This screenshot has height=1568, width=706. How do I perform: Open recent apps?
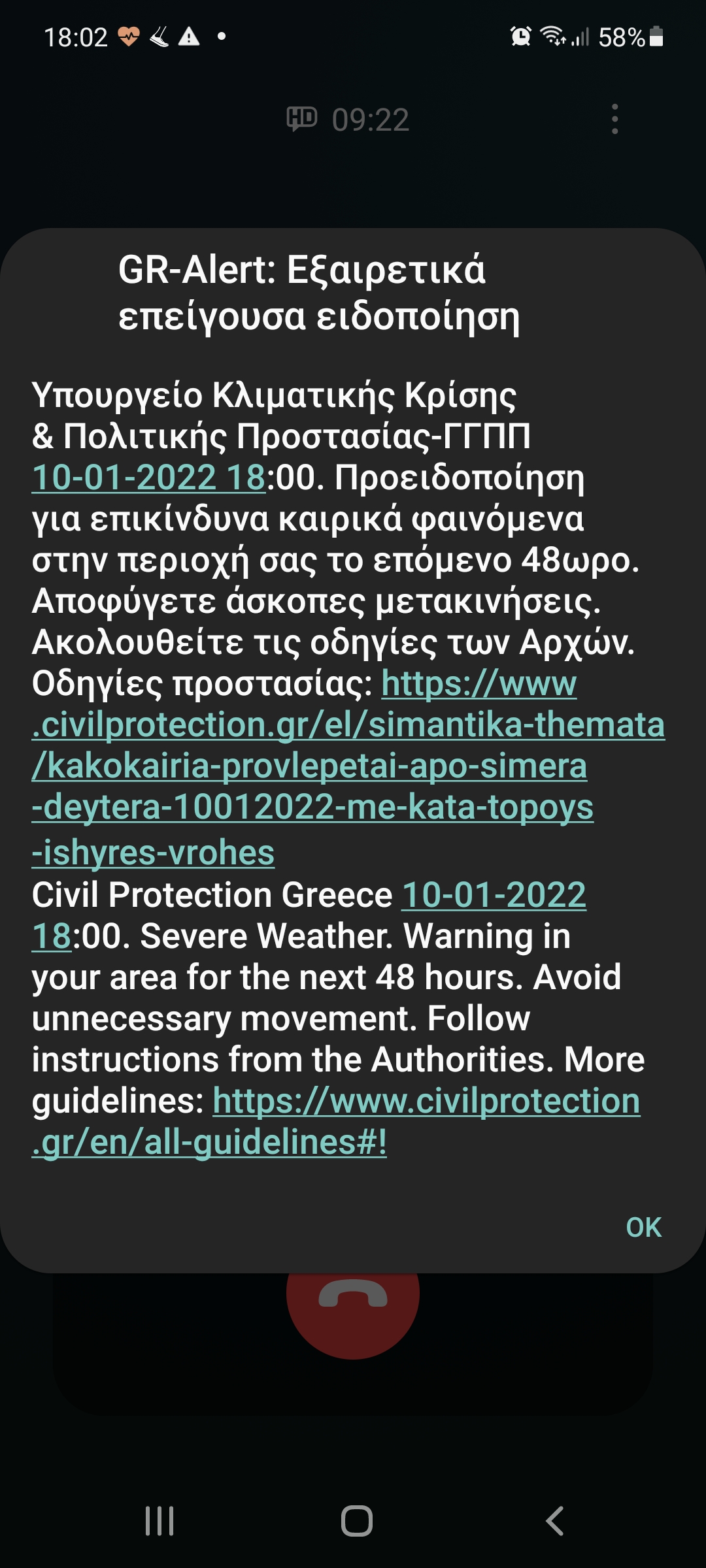[160, 1521]
